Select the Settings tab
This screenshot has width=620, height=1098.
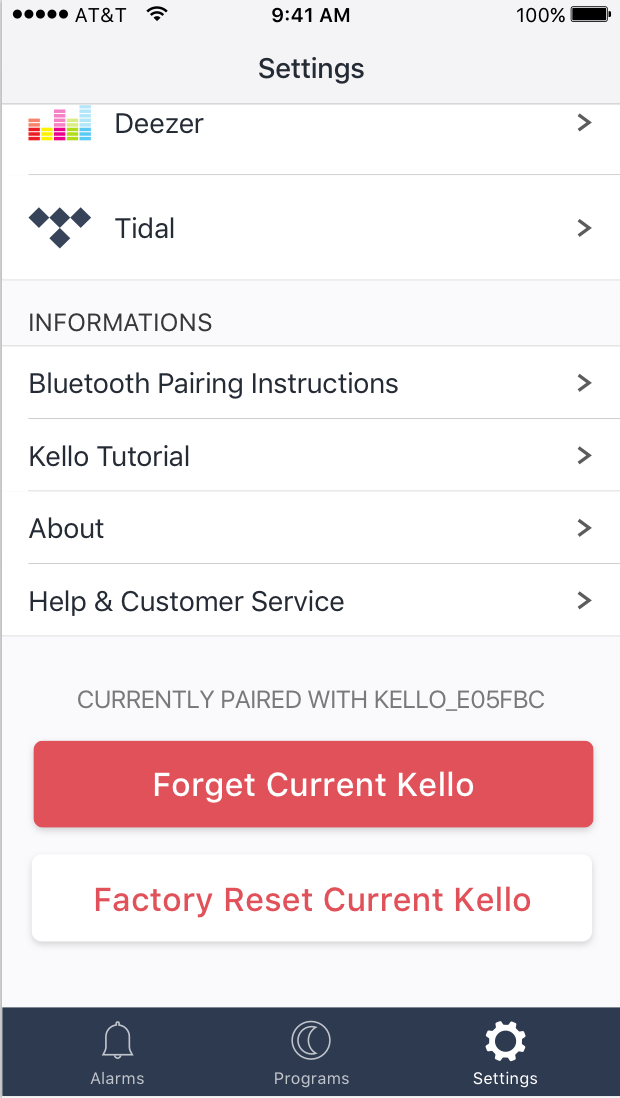pos(505,1052)
